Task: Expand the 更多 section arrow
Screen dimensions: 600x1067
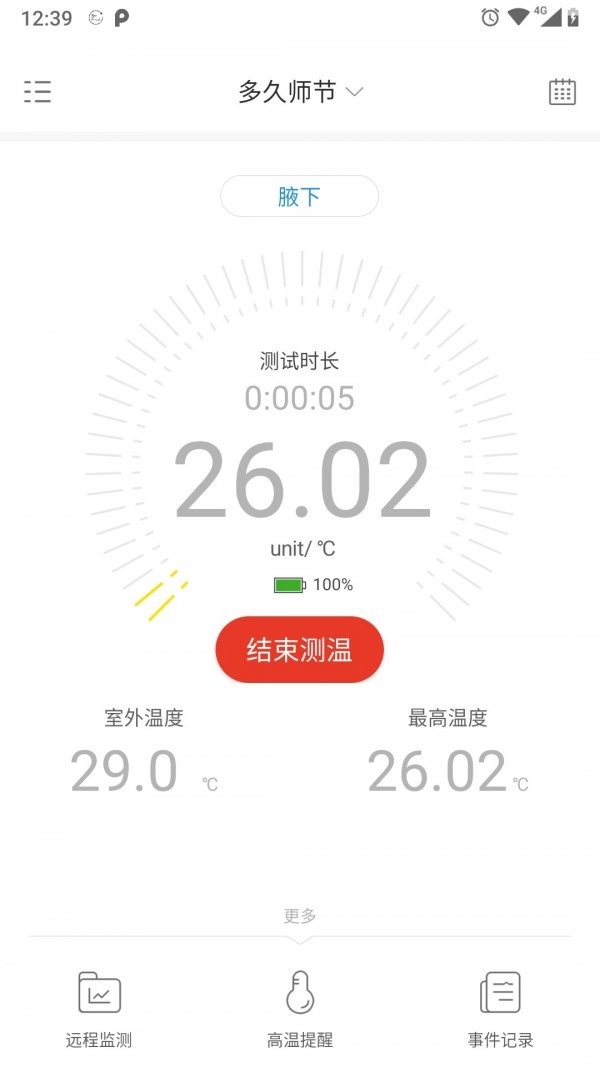Action: (299, 925)
